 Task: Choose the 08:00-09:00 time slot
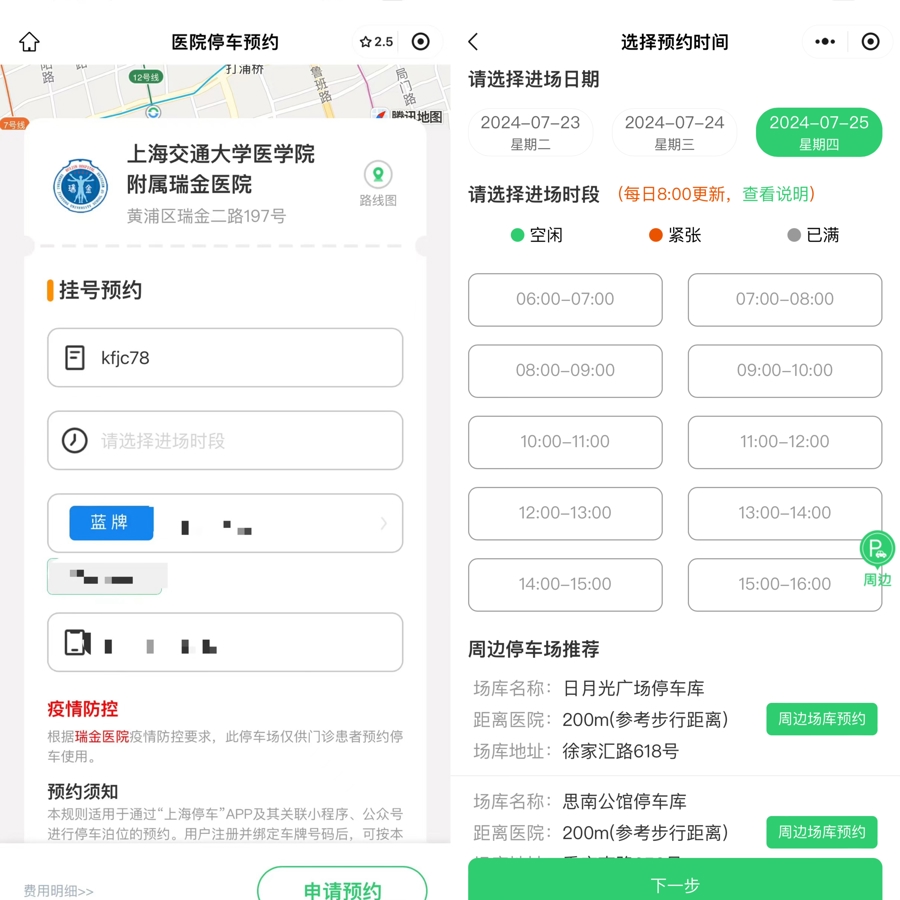pyautogui.click(x=565, y=370)
